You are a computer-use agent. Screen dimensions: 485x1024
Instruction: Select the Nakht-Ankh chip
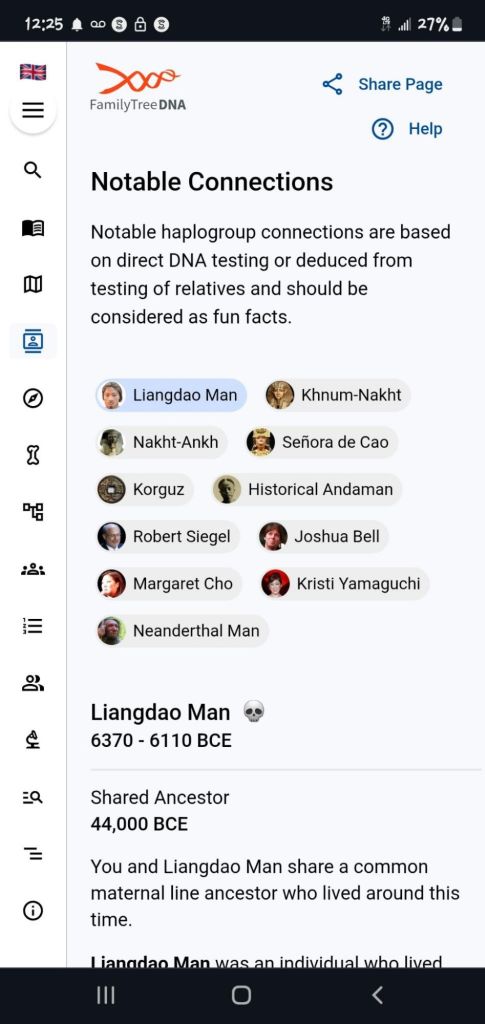coord(161,442)
